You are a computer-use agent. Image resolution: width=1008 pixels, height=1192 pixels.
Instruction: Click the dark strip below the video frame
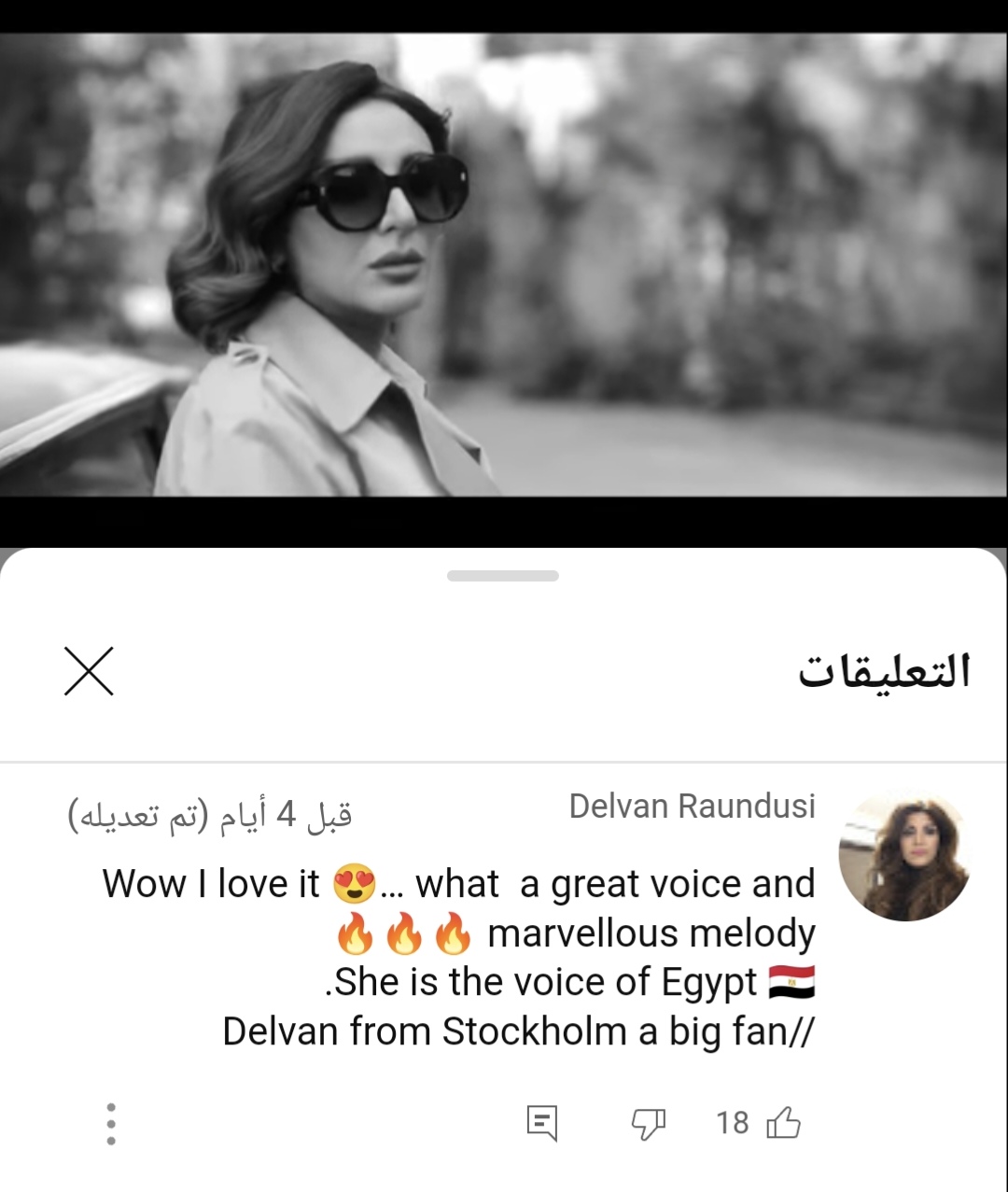click(504, 525)
